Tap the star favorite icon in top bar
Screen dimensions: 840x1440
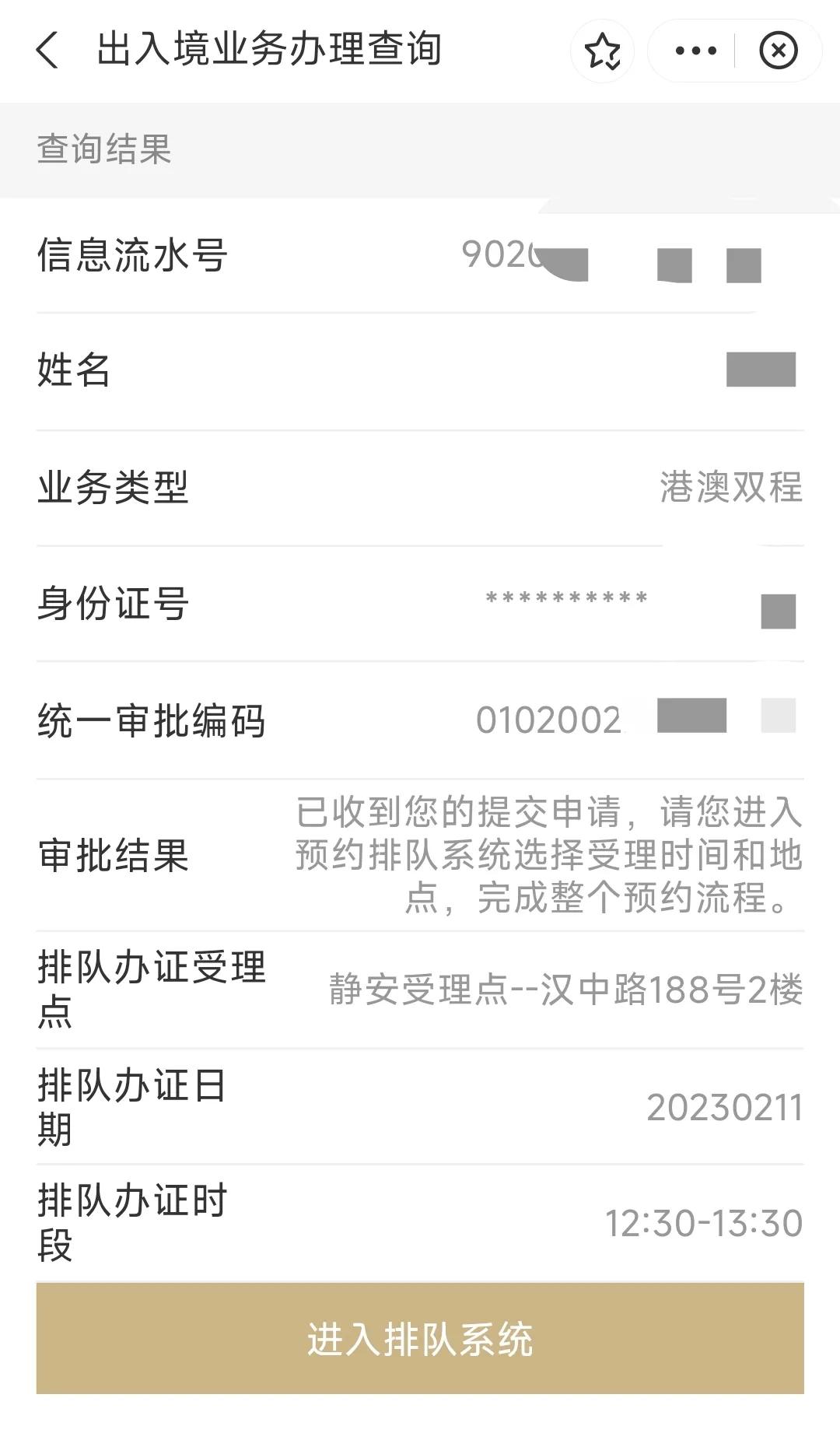(604, 50)
